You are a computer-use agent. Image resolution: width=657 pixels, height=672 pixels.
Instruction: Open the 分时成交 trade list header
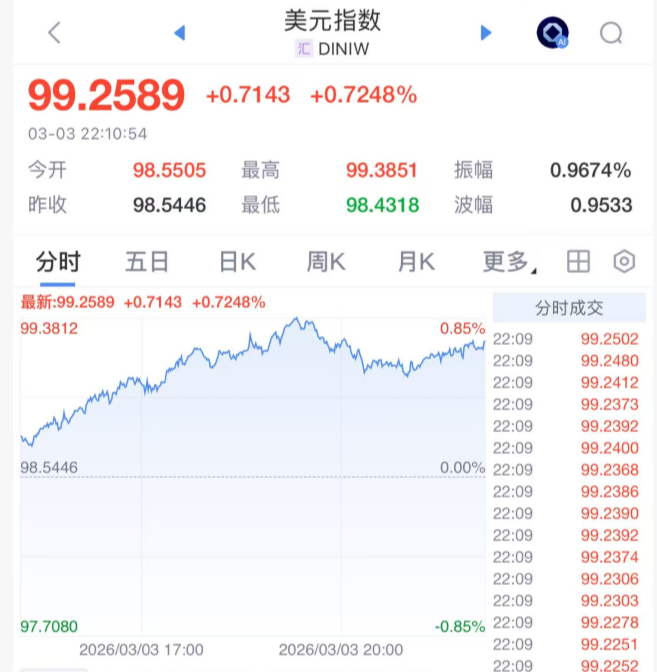point(568,308)
